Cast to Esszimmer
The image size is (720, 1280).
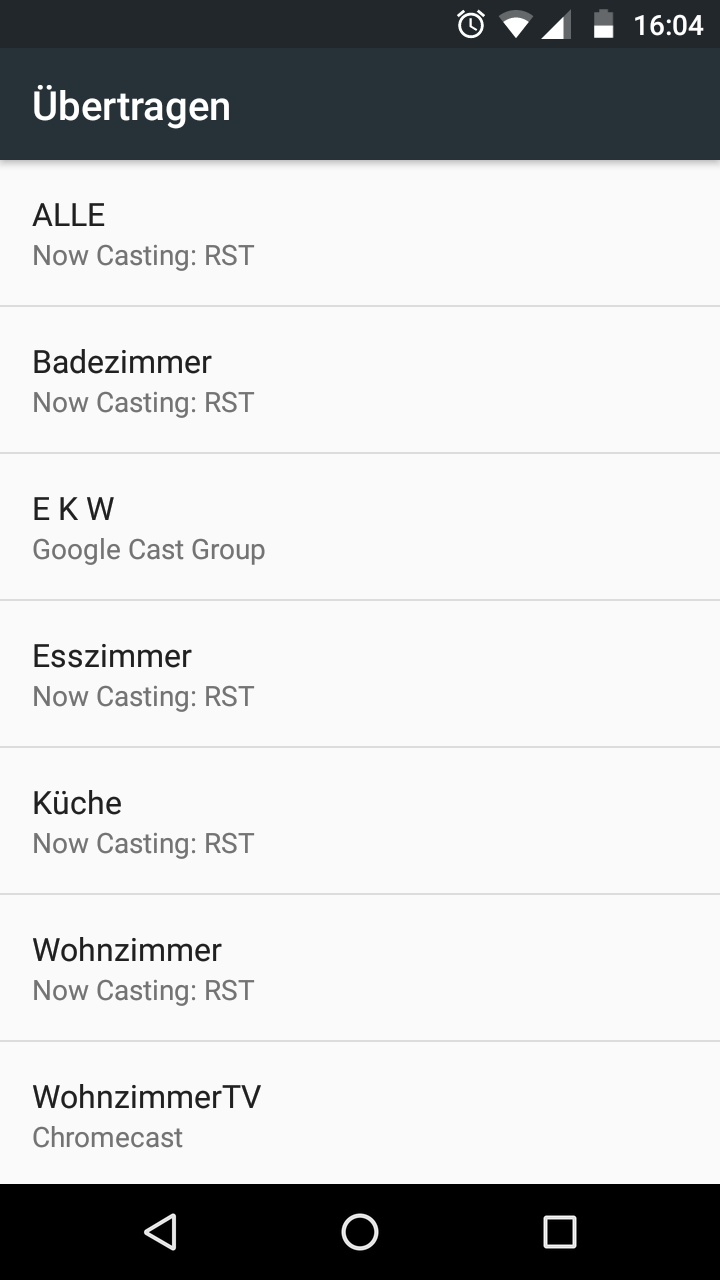tap(360, 674)
